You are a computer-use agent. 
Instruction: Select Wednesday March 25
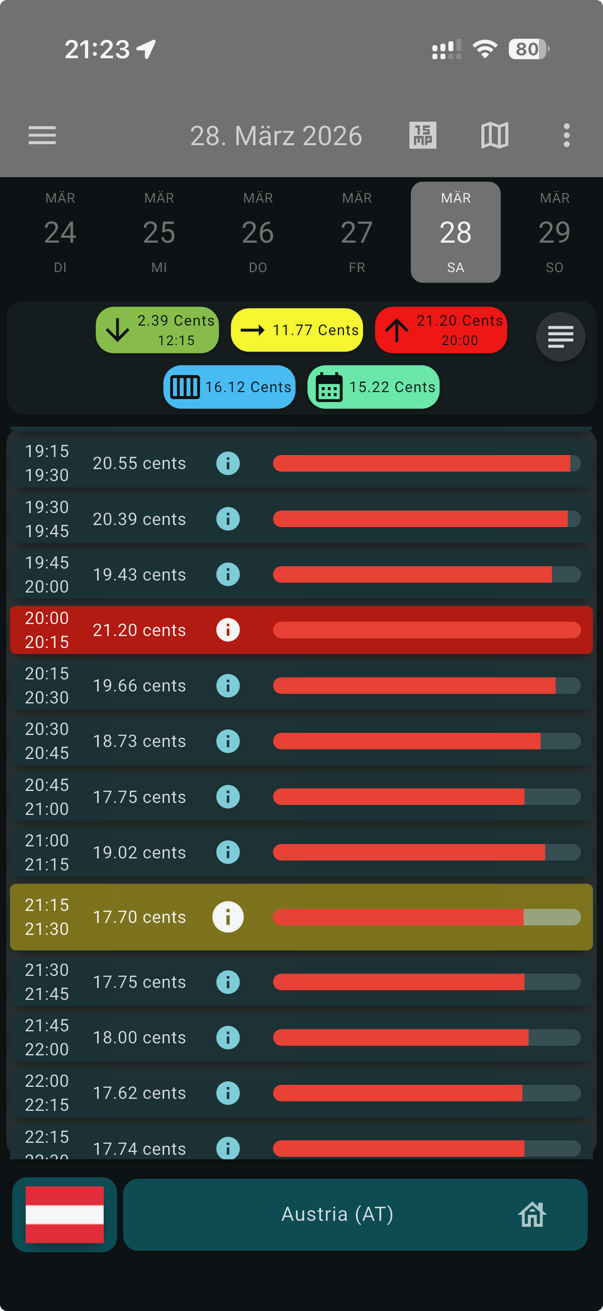159,232
